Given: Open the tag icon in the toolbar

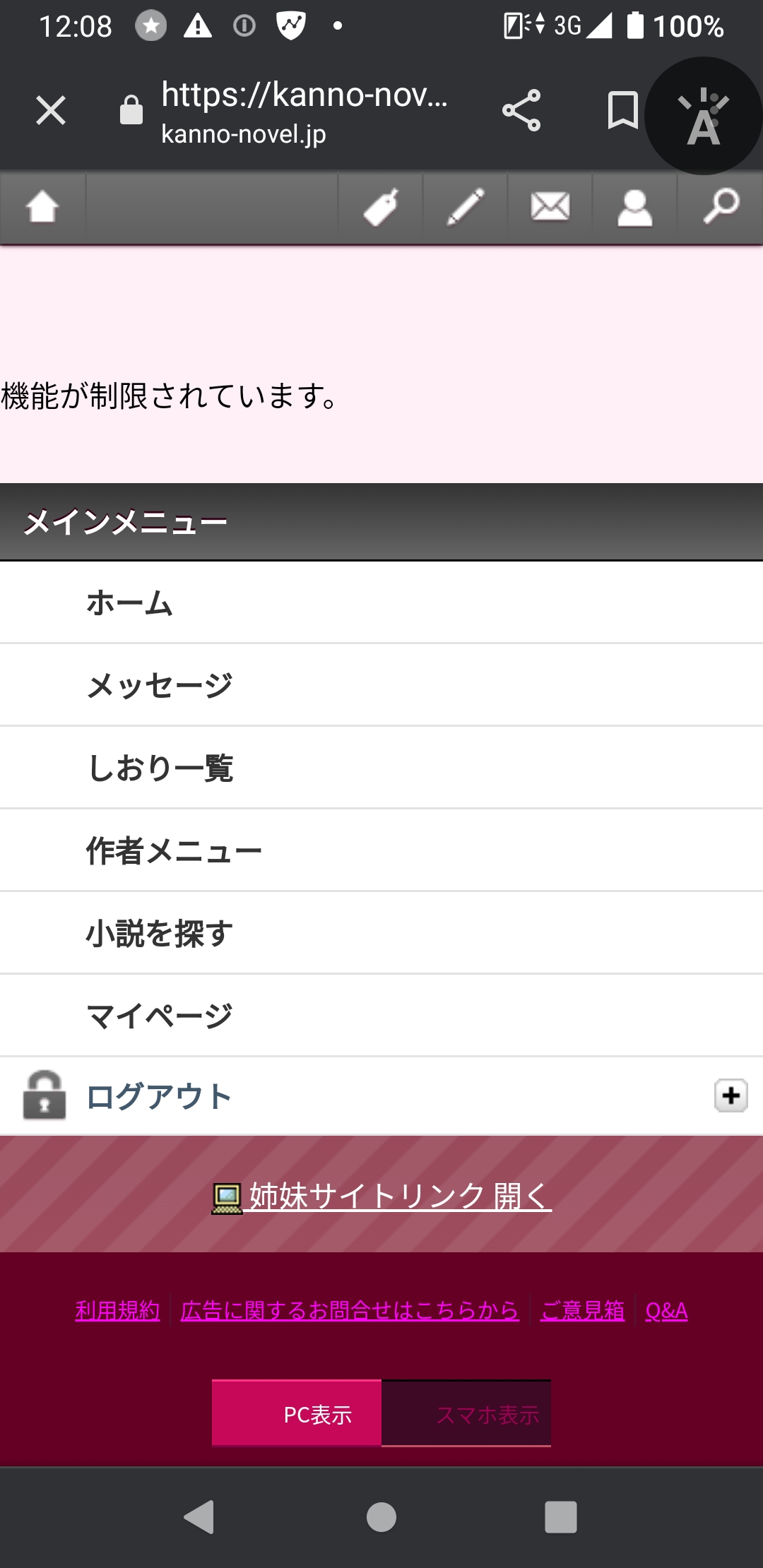Looking at the screenshot, I should tap(381, 208).
